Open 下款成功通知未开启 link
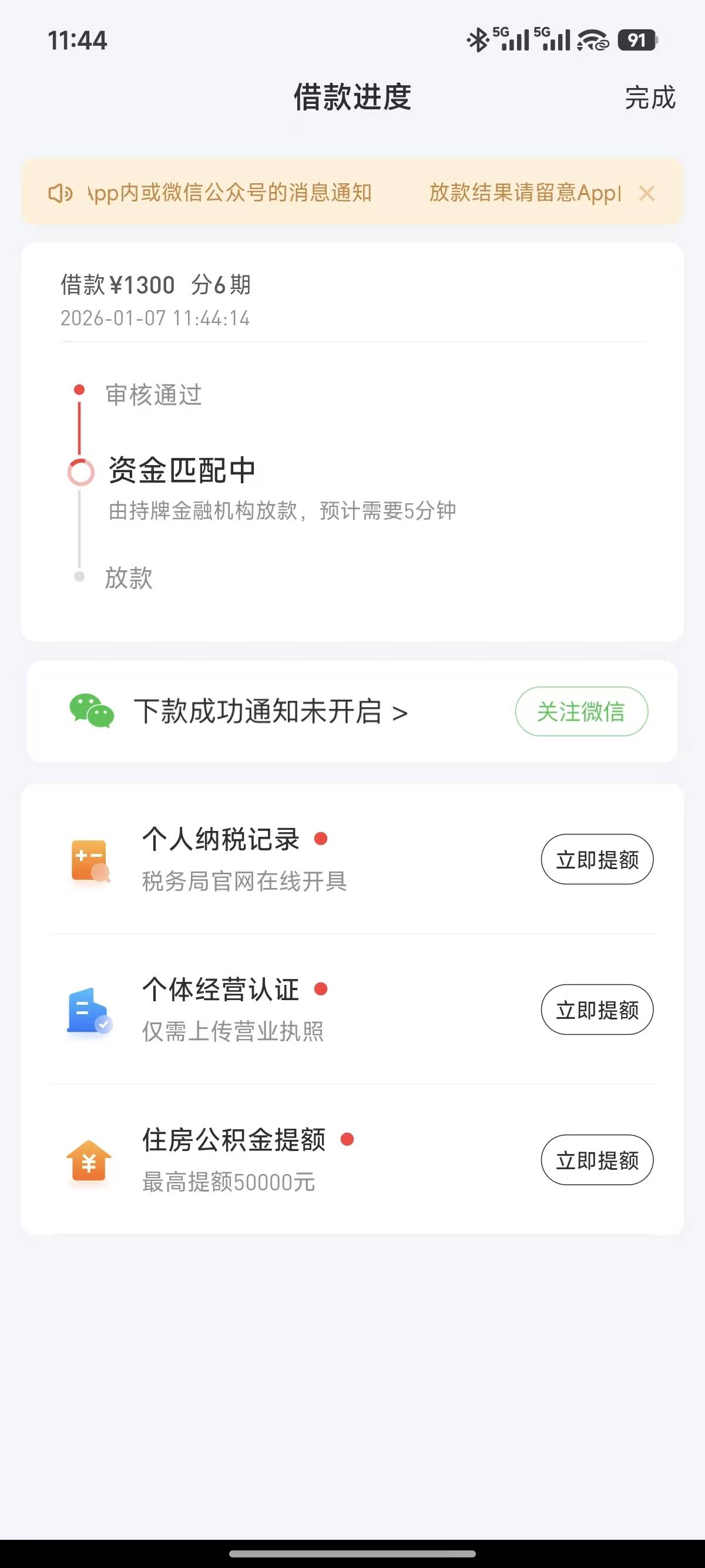This screenshot has width=705, height=1568. coord(270,712)
